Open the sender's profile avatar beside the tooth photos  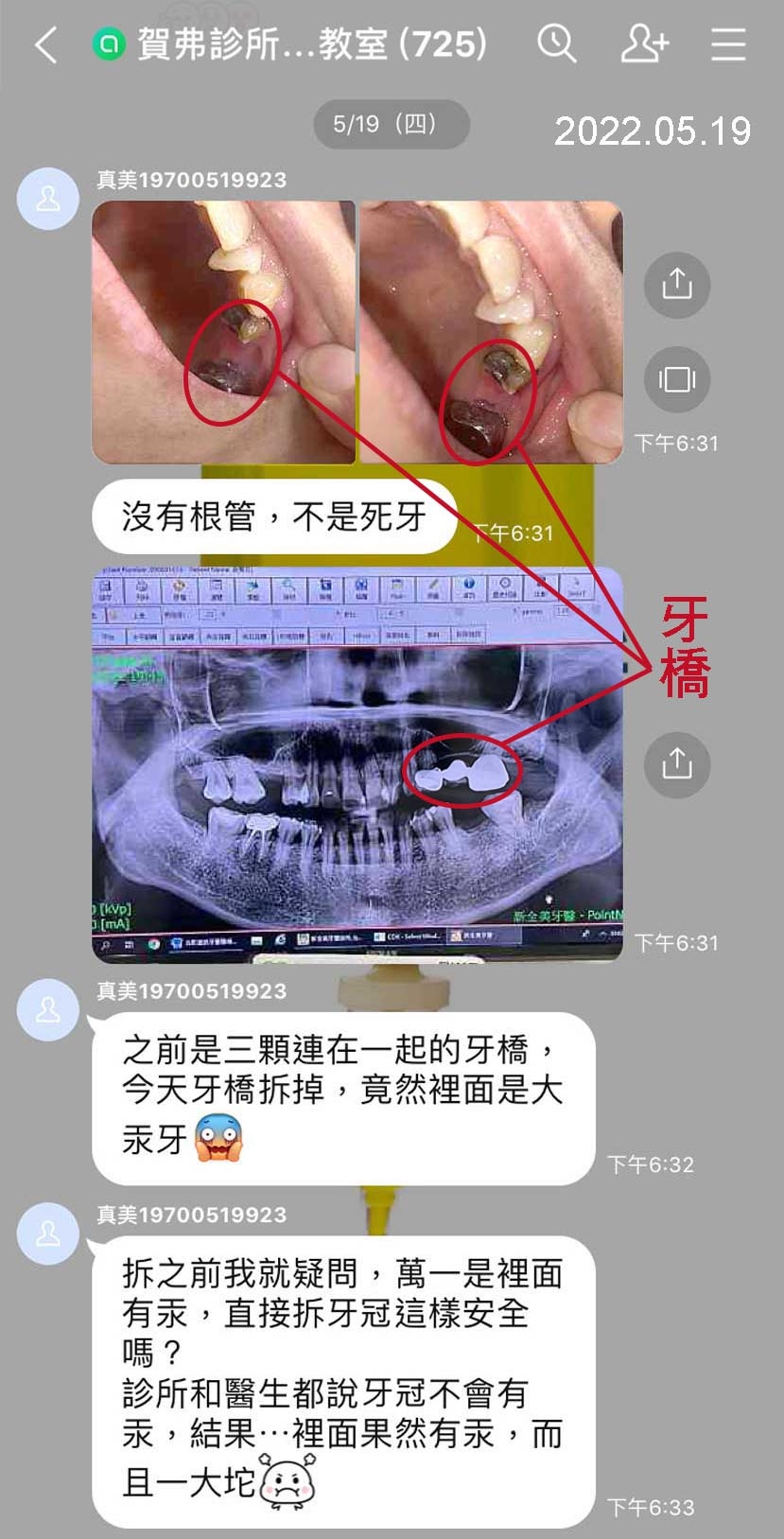point(47,199)
